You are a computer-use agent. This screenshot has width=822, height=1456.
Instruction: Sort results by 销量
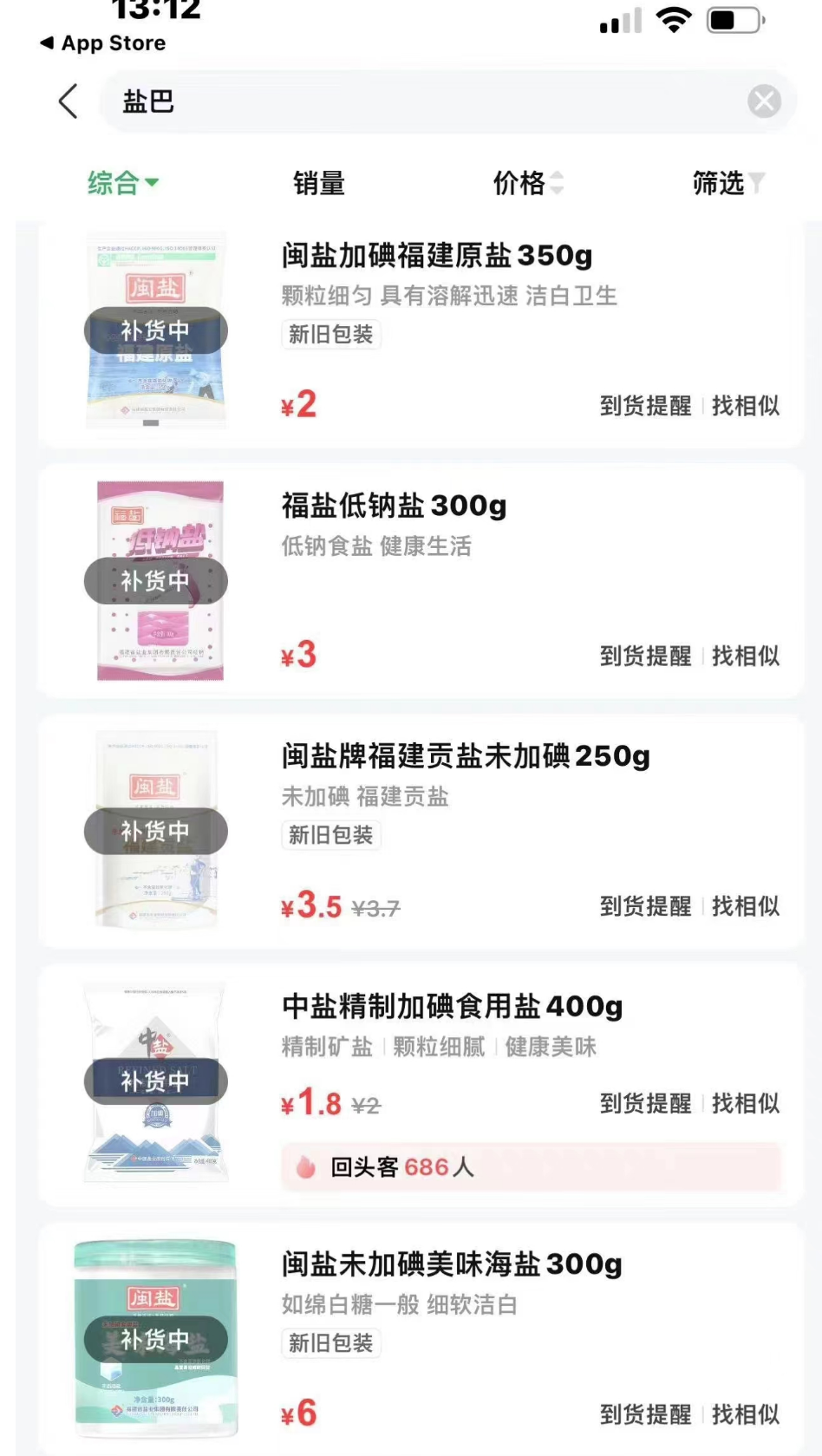[318, 183]
